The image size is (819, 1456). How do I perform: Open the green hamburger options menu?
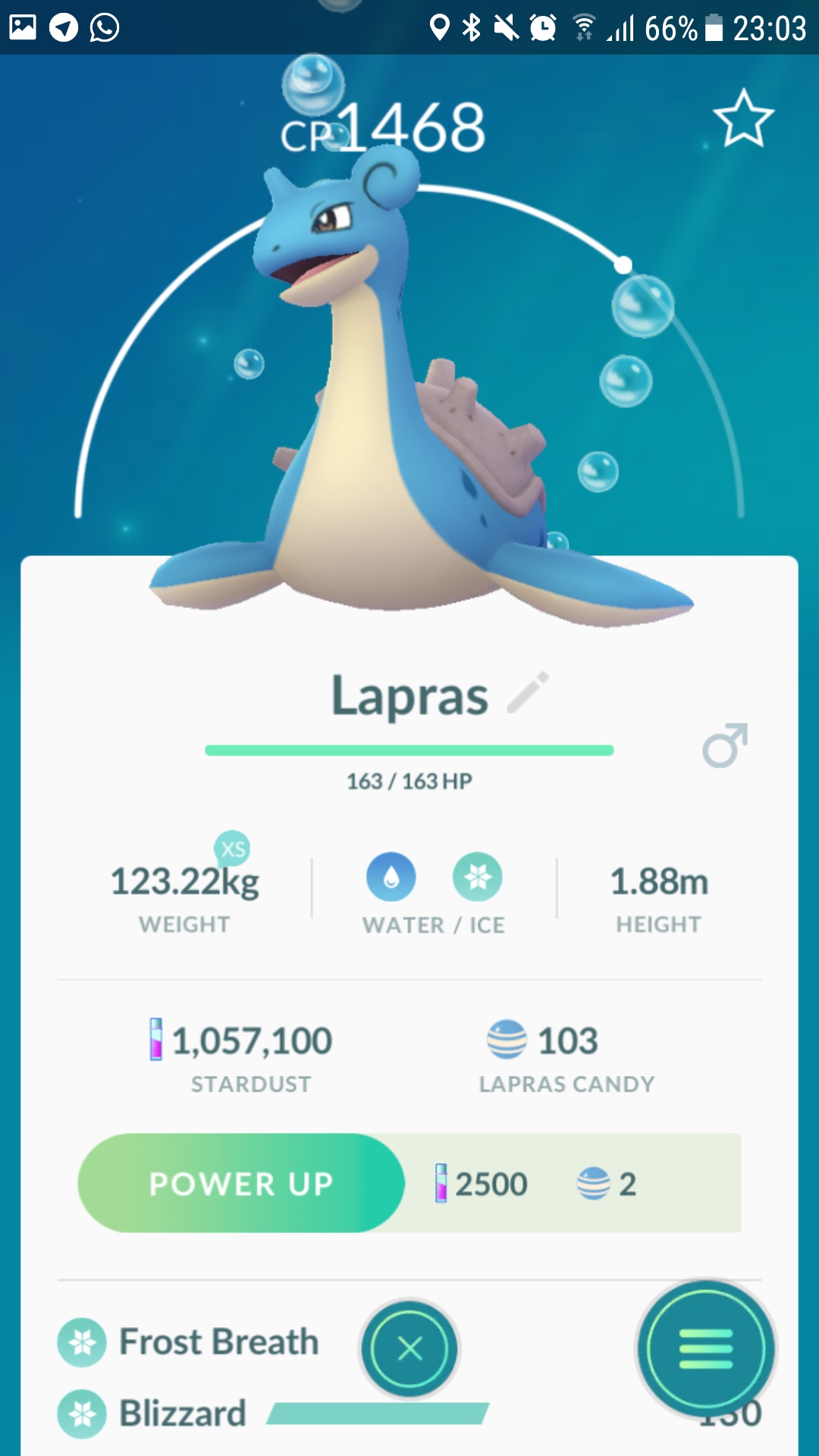pyautogui.click(x=705, y=1348)
